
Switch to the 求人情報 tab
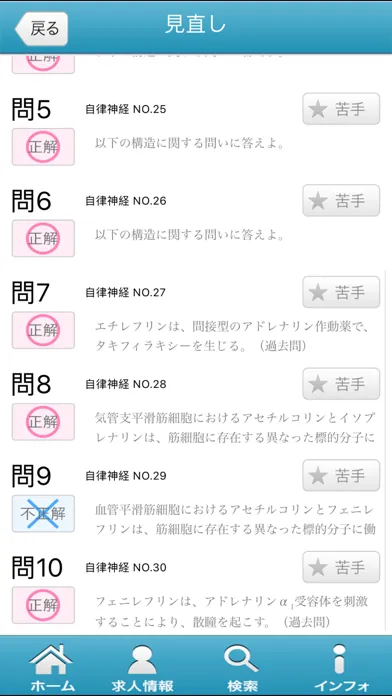pyautogui.click(x=142, y=667)
